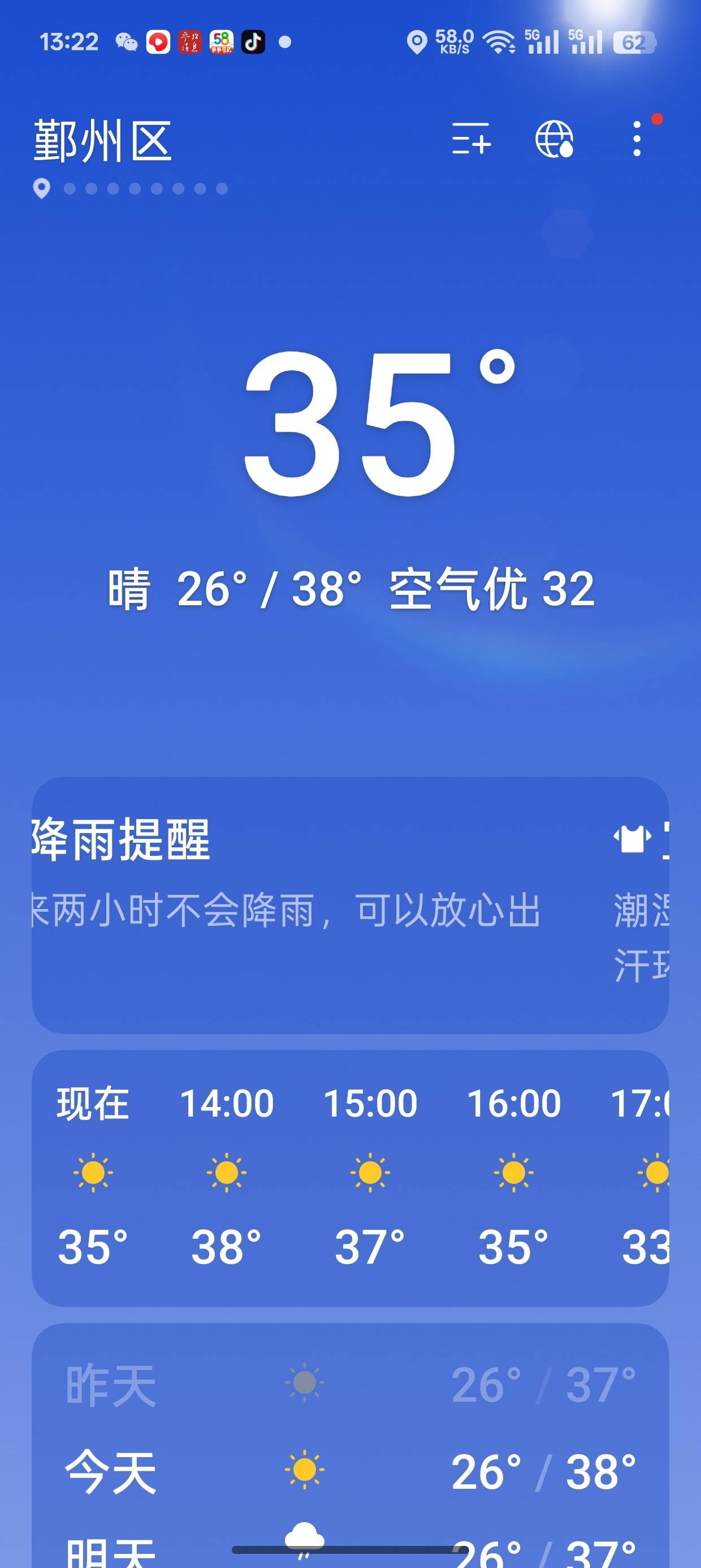The width and height of the screenshot is (701, 1568).
Task: View today's 今天 forecast details
Action: 350,1472
